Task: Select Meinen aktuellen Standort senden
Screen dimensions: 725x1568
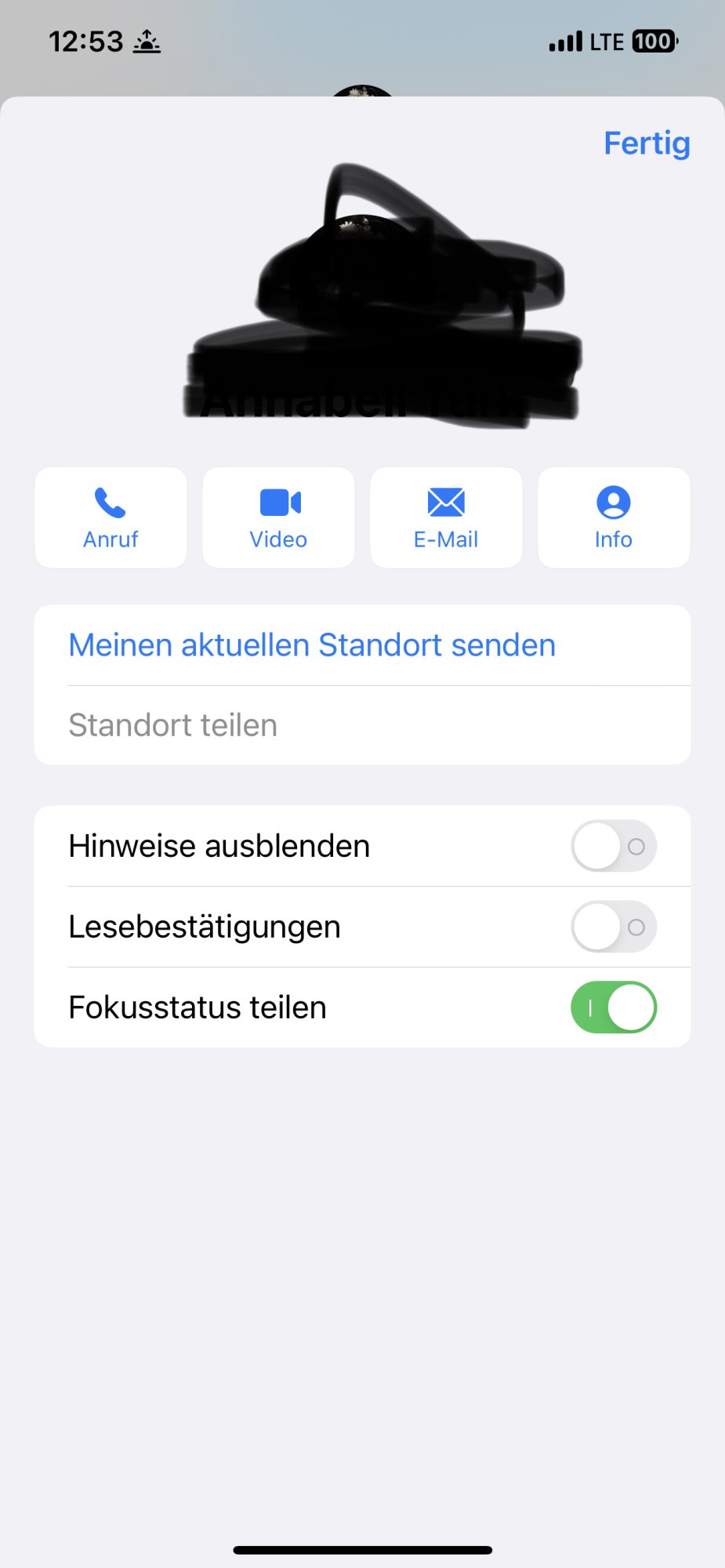Action: click(x=312, y=645)
